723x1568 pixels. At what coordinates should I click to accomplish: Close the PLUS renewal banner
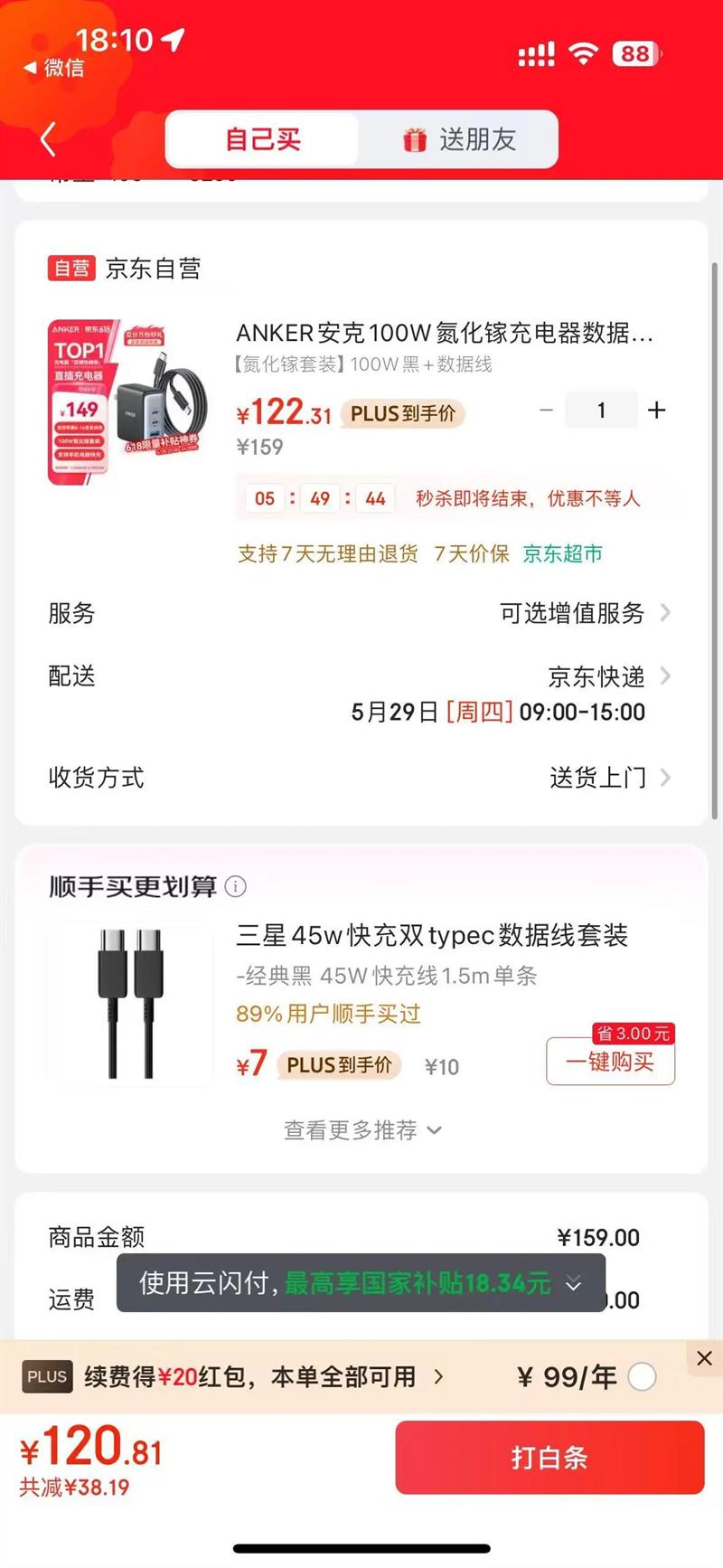click(x=705, y=1358)
